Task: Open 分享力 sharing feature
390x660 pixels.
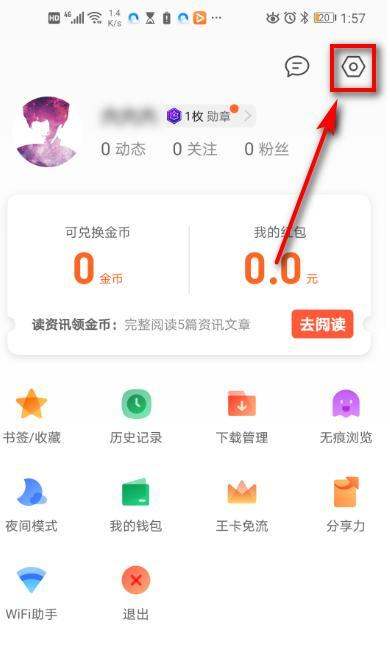Action: [x=346, y=504]
